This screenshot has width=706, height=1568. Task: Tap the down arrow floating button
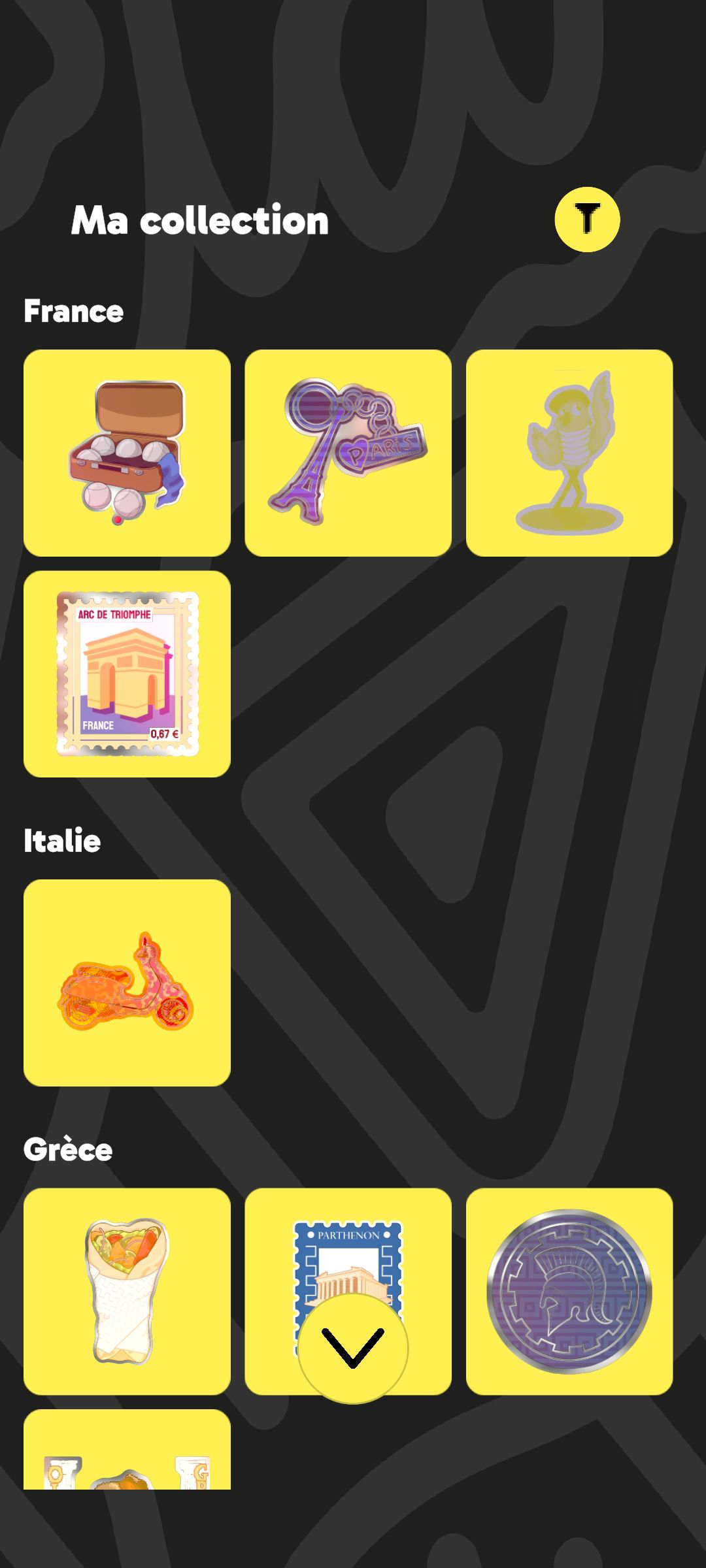coord(353,1348)
